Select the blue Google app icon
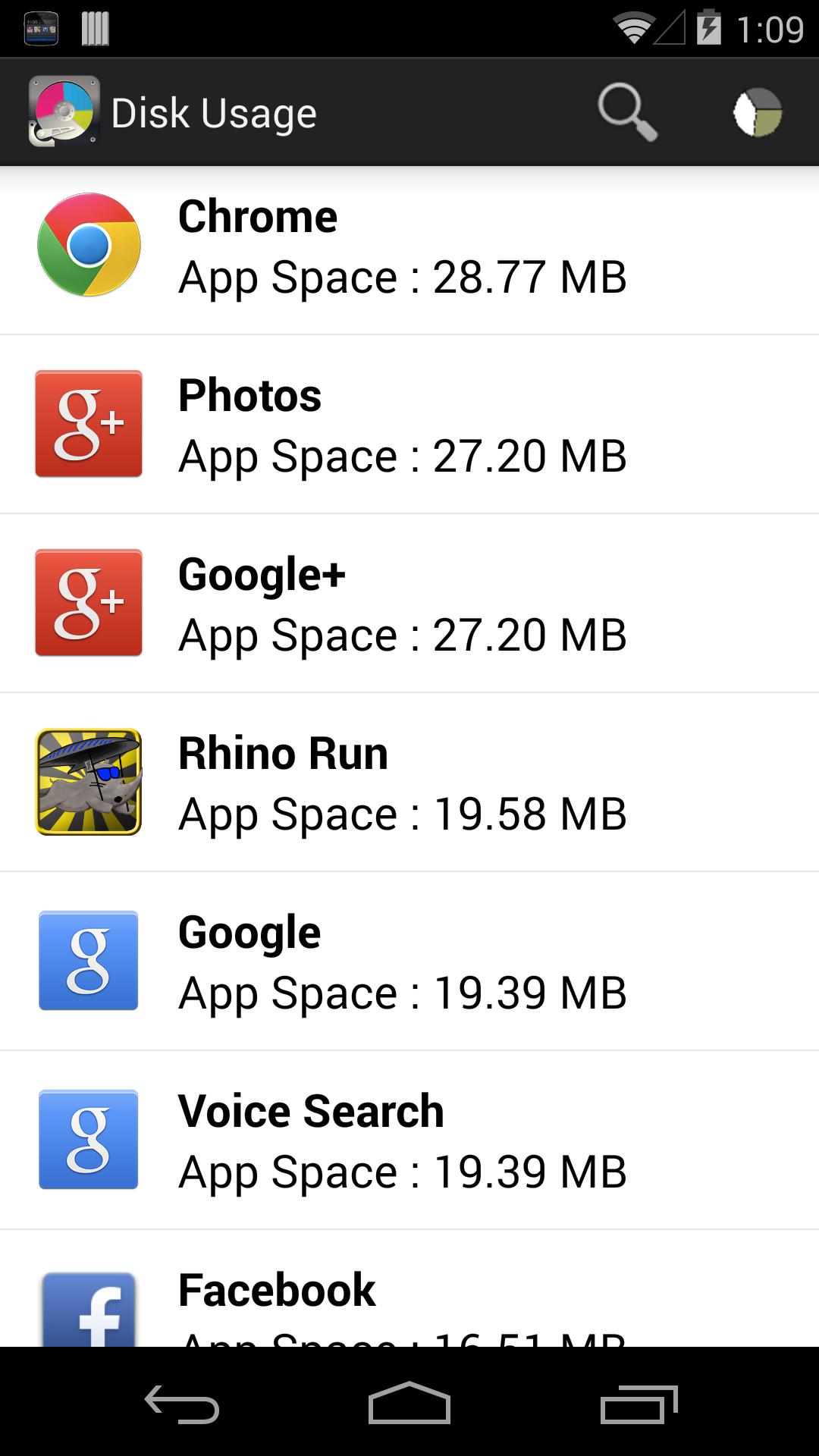This screenshot has height=1456, width=819. (x=88, y=960)
